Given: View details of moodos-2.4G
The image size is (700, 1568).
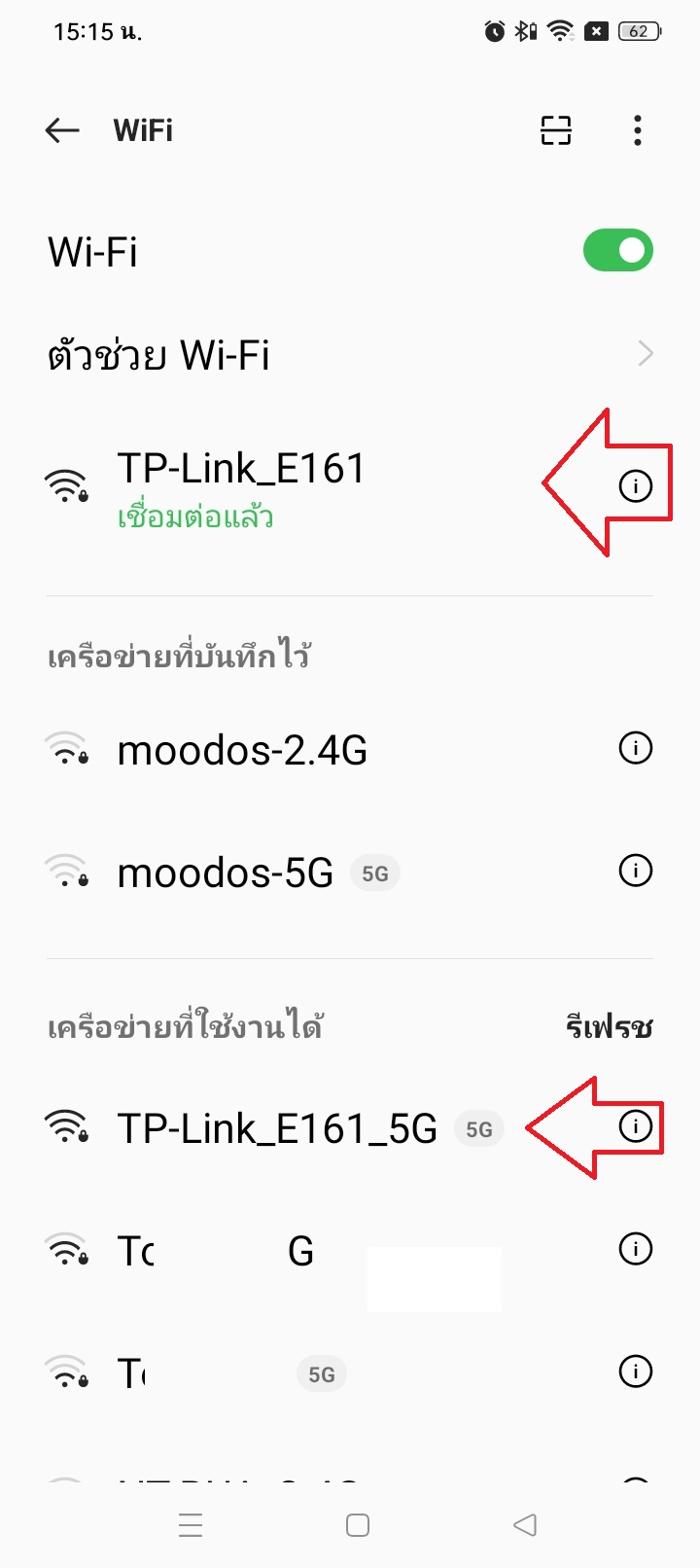Looking at the screenshot, I should coord(636,748).
